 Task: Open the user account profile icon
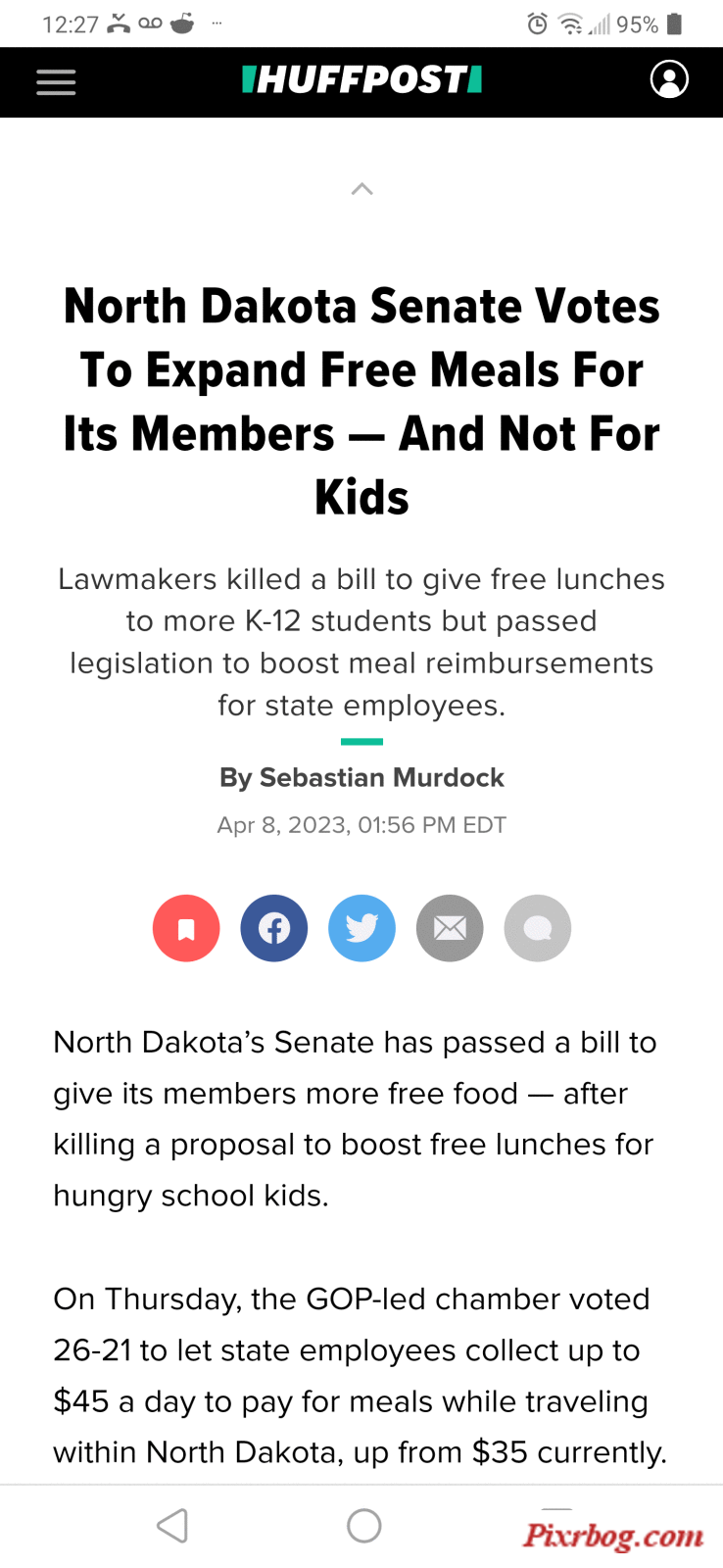(669, 79)
